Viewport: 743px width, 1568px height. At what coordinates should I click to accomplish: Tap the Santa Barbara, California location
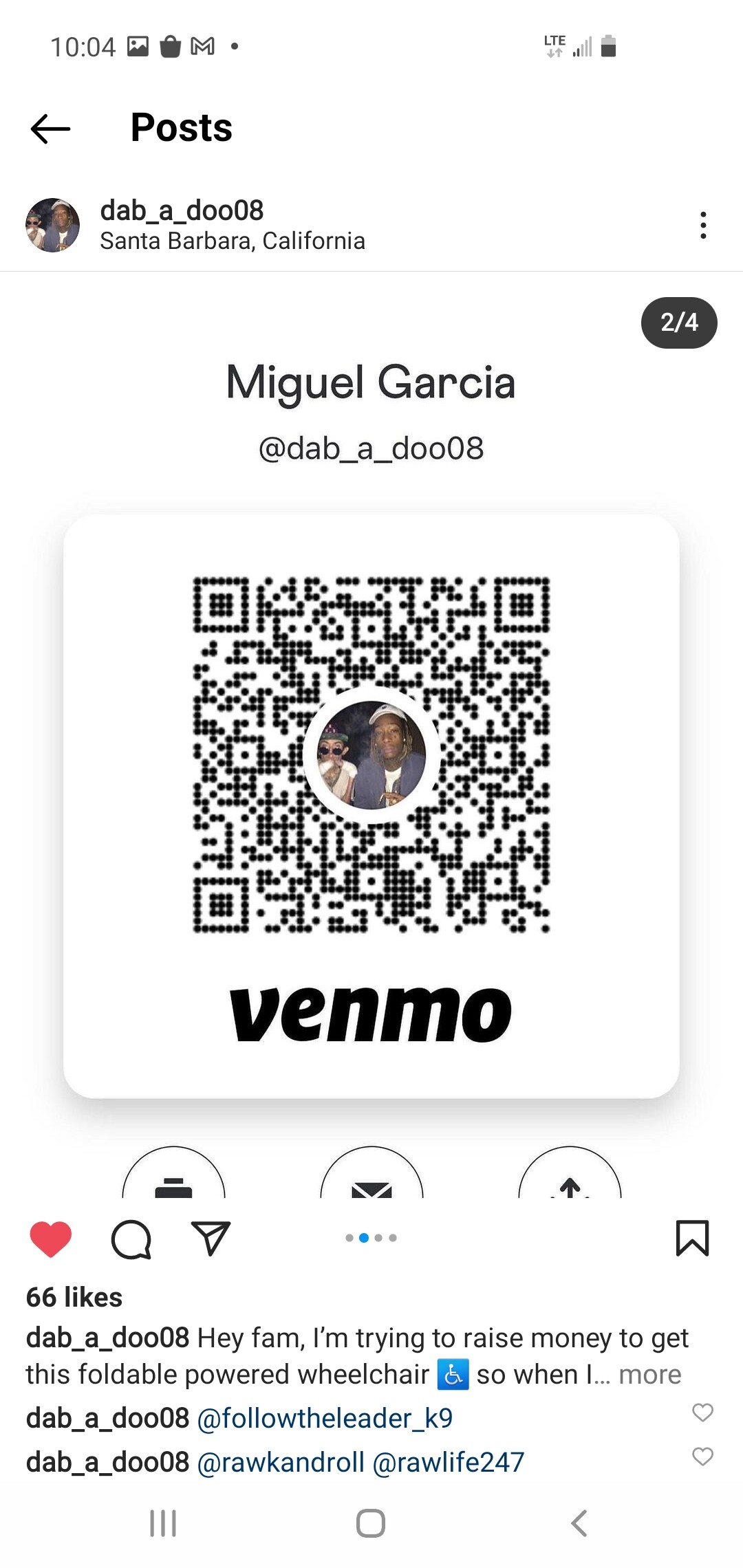(x=233, y=241)
